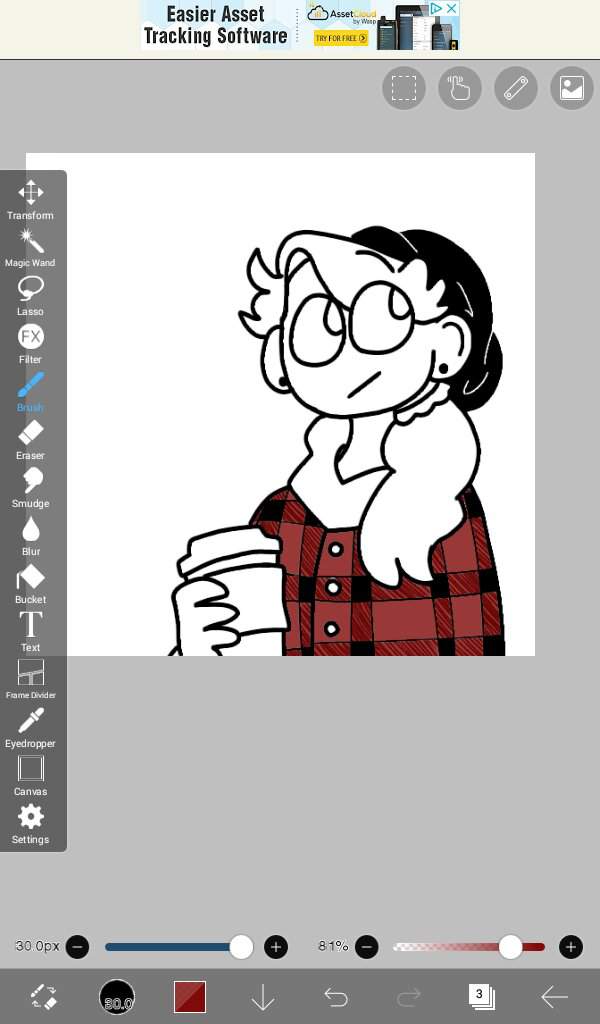
Task: Select the Smudge tool
Action: tap(31, 488)
